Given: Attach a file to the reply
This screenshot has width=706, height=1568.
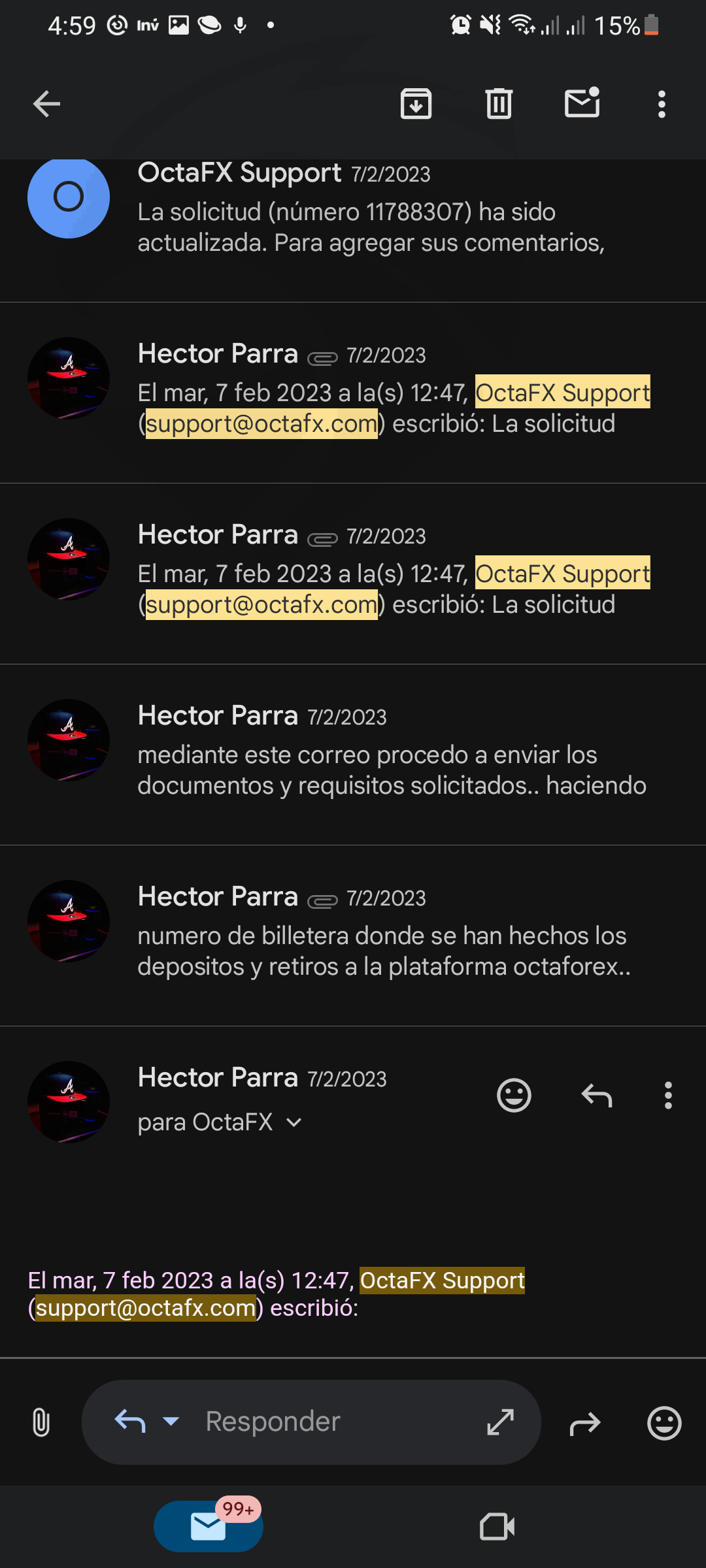Looking at the screenshot, I should pyautogui.click(x=41, y=1422).
